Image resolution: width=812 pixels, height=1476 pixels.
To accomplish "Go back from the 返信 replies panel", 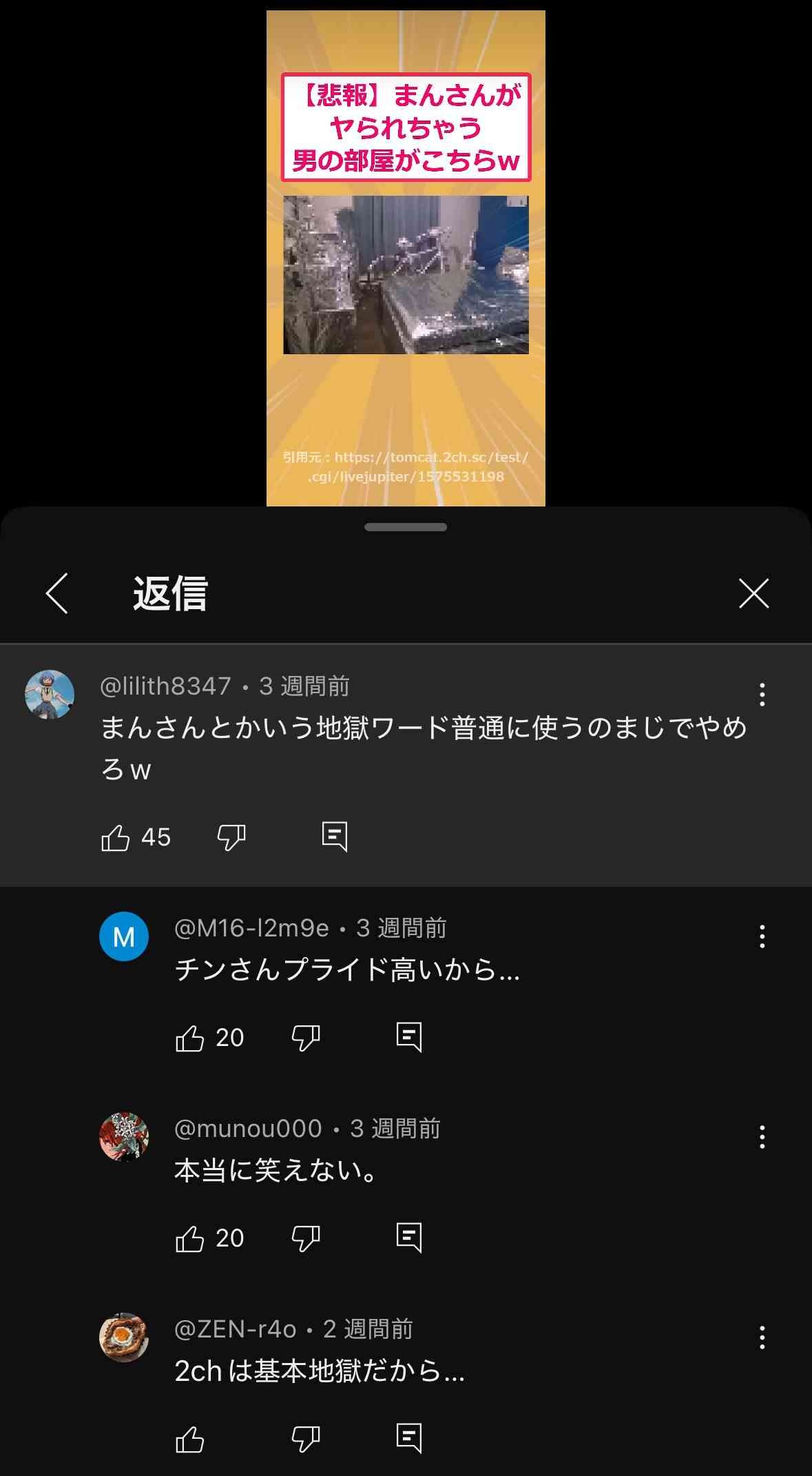I will tap(57, 593).
